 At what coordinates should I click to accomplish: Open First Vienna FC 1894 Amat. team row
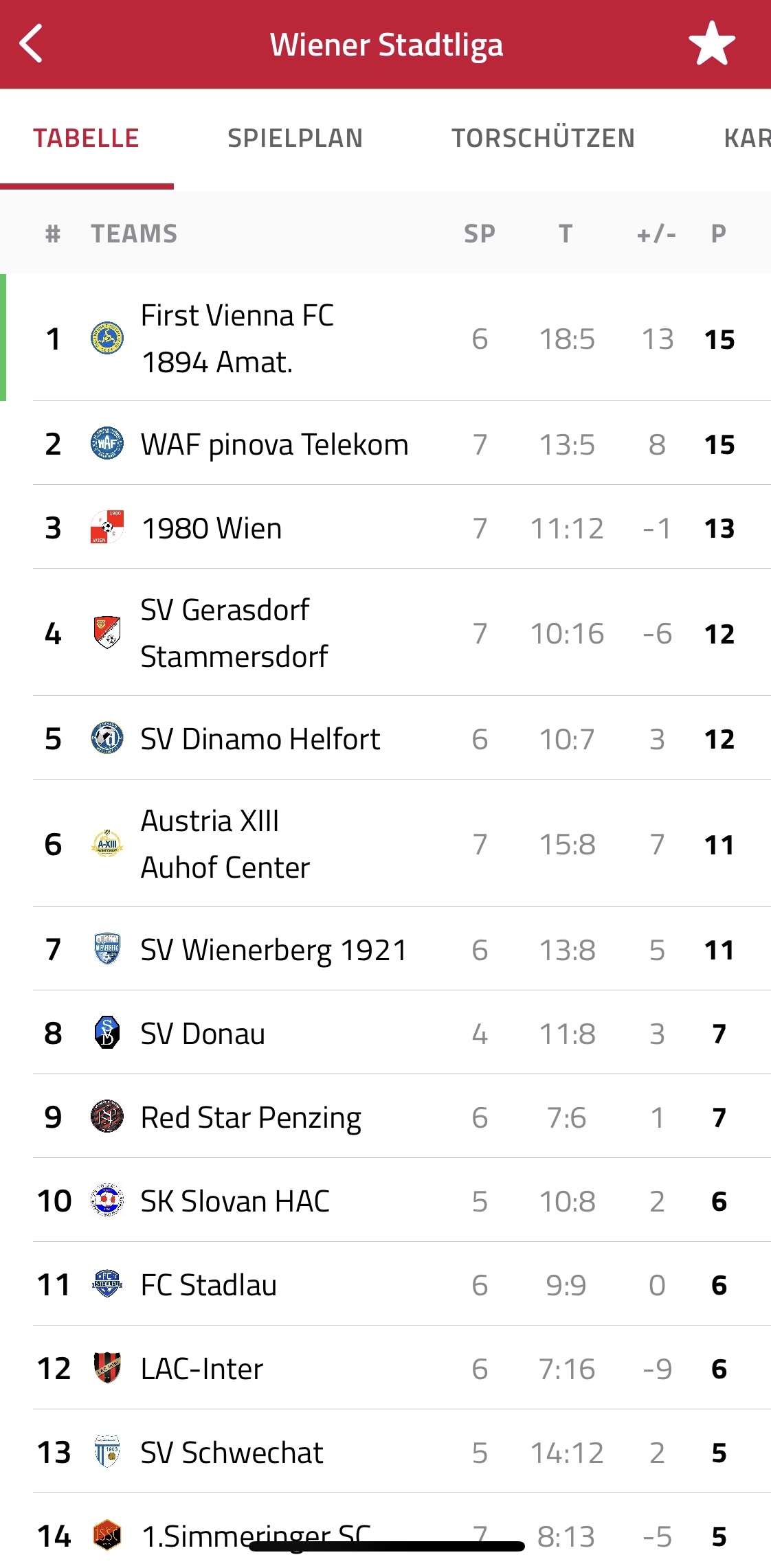coord(385,338)
